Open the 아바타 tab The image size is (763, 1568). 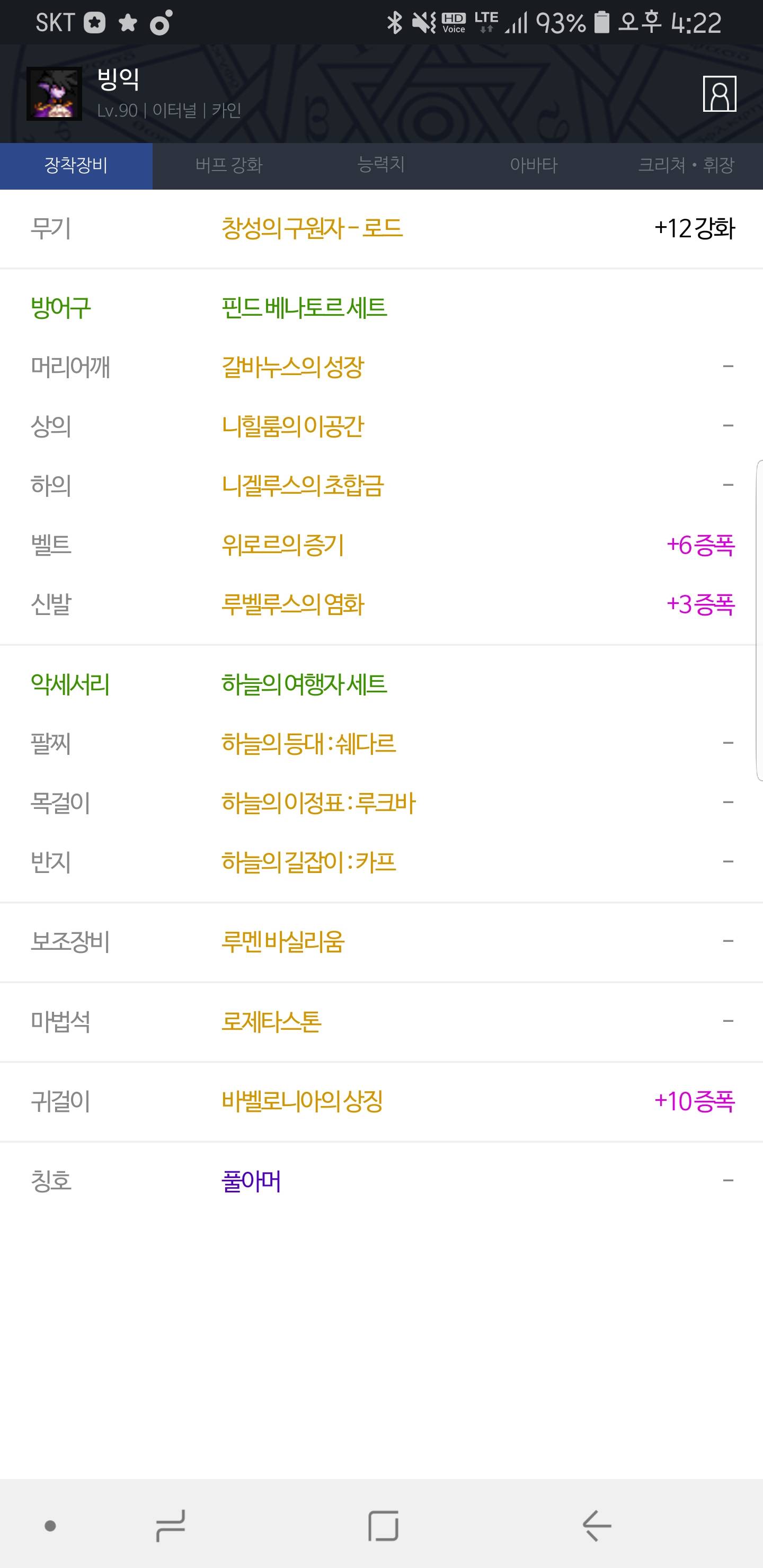pos(534,166)
